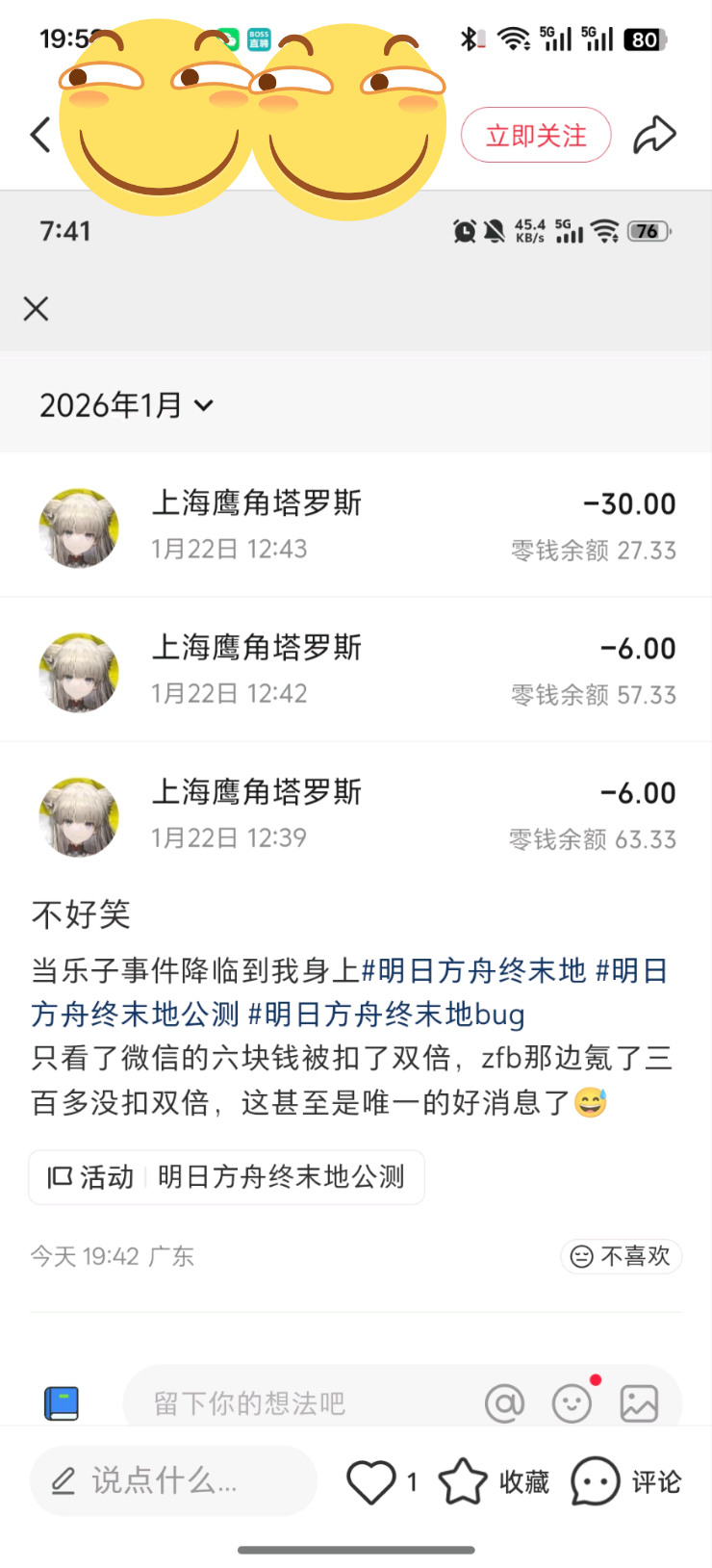Image resolution: width=712 pixels, height=1568 pixels.
Task: Tap the 留下你的想法吧 comment field
Action: (289, 1402)
